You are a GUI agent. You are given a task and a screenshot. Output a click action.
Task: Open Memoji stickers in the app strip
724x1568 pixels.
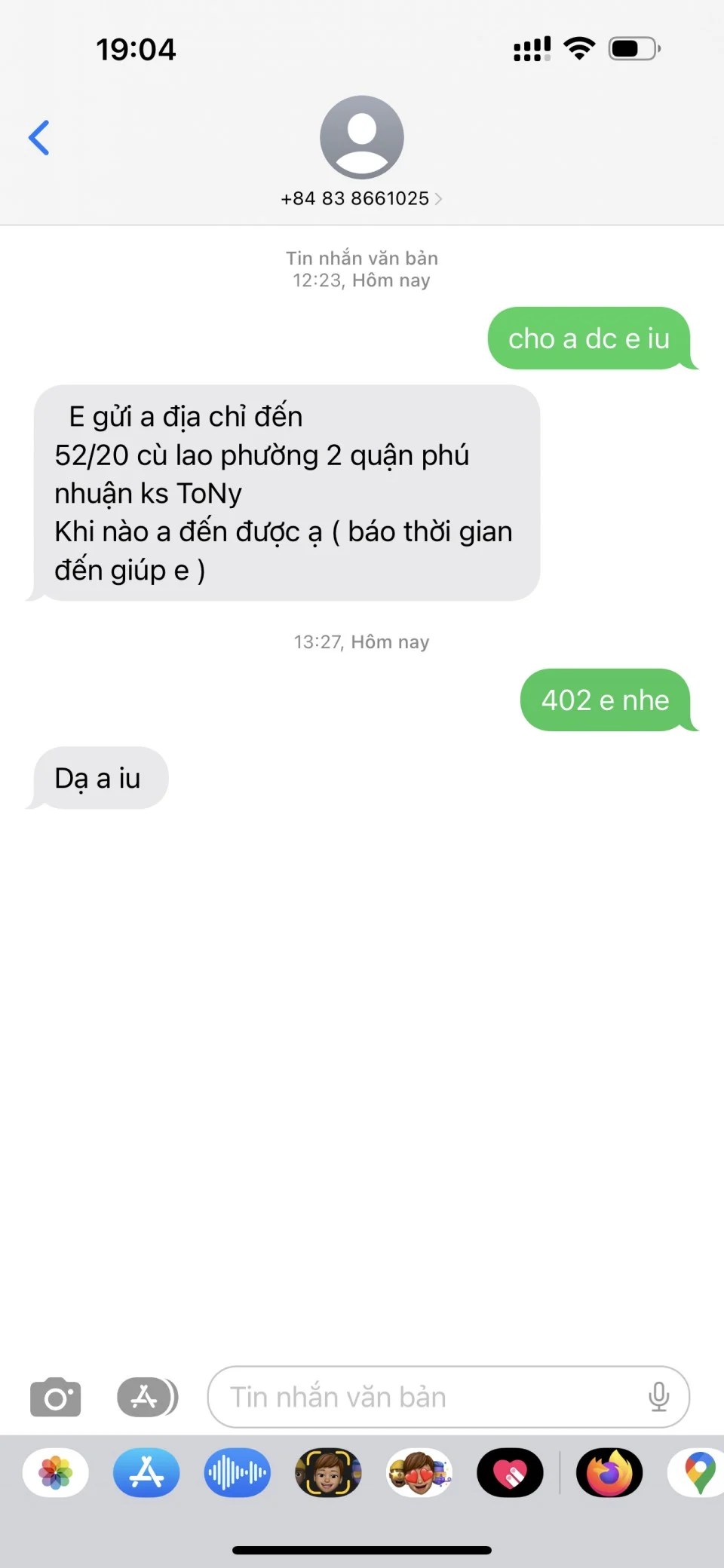tap(419, 1472)
